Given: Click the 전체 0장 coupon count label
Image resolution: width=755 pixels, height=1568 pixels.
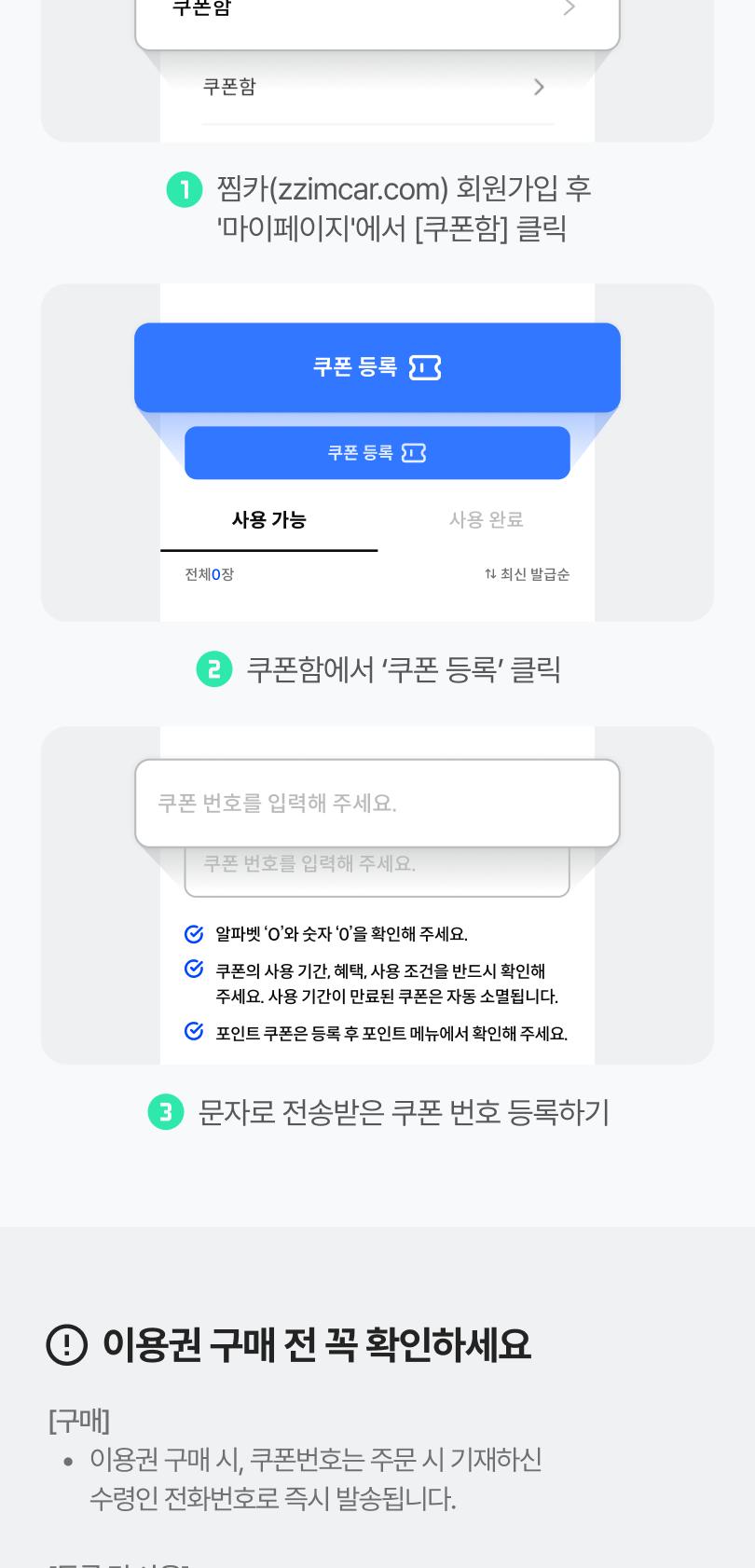Looking at the screenshot, I should point(208,574).
